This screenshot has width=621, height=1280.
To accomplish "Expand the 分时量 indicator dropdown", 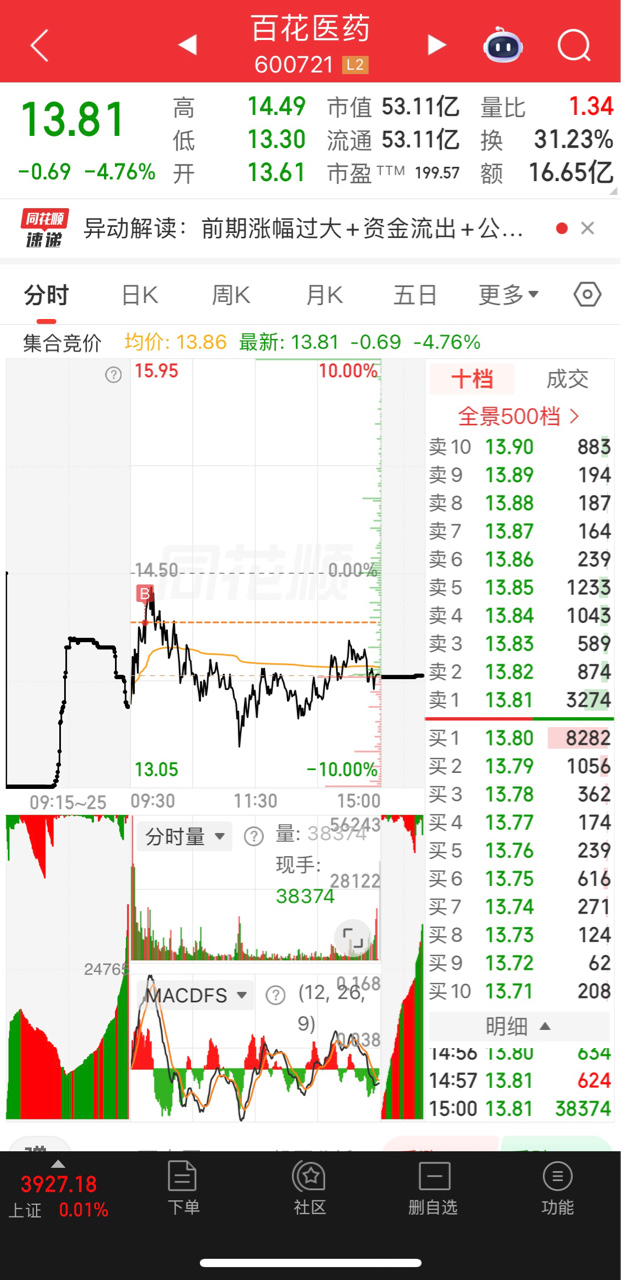I will point(185,836).
